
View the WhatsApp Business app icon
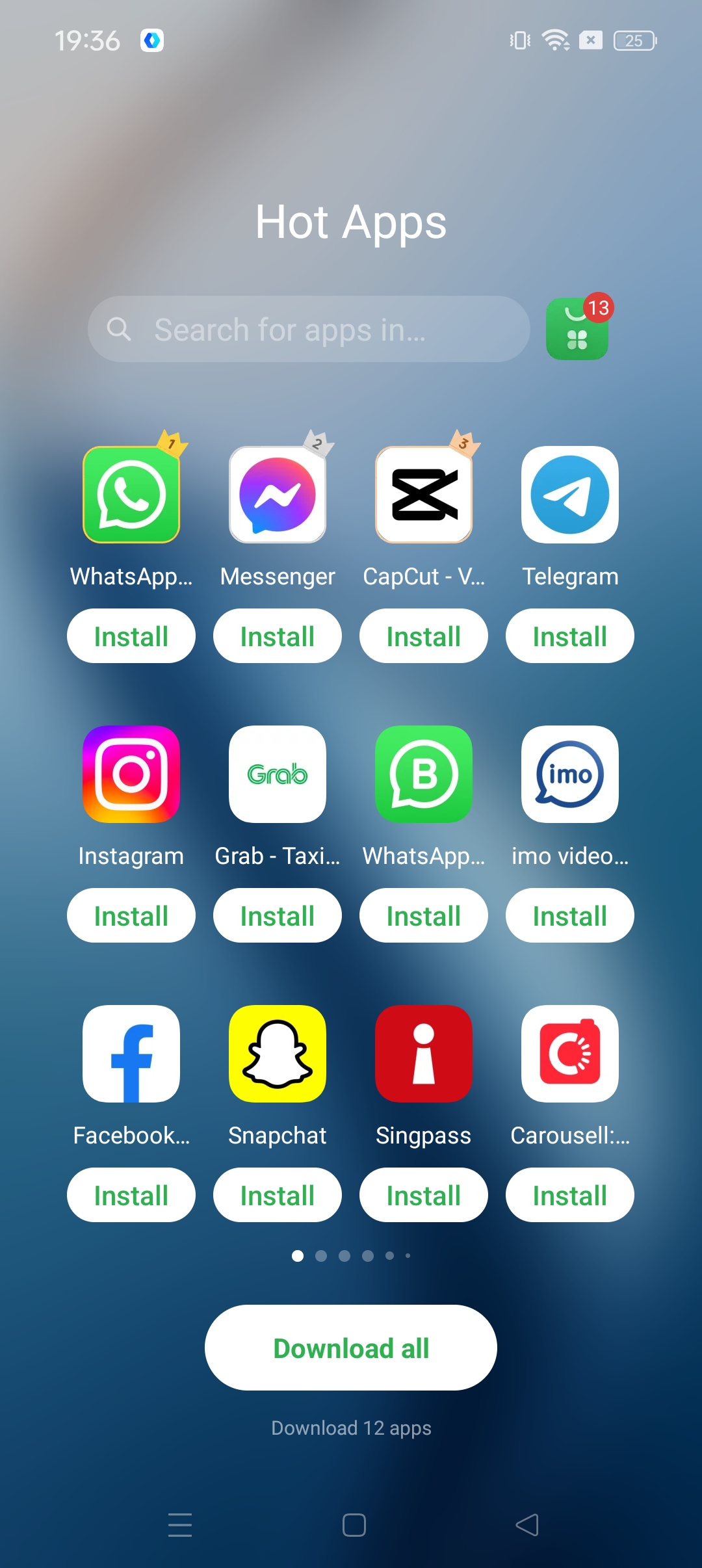(424, 774)
